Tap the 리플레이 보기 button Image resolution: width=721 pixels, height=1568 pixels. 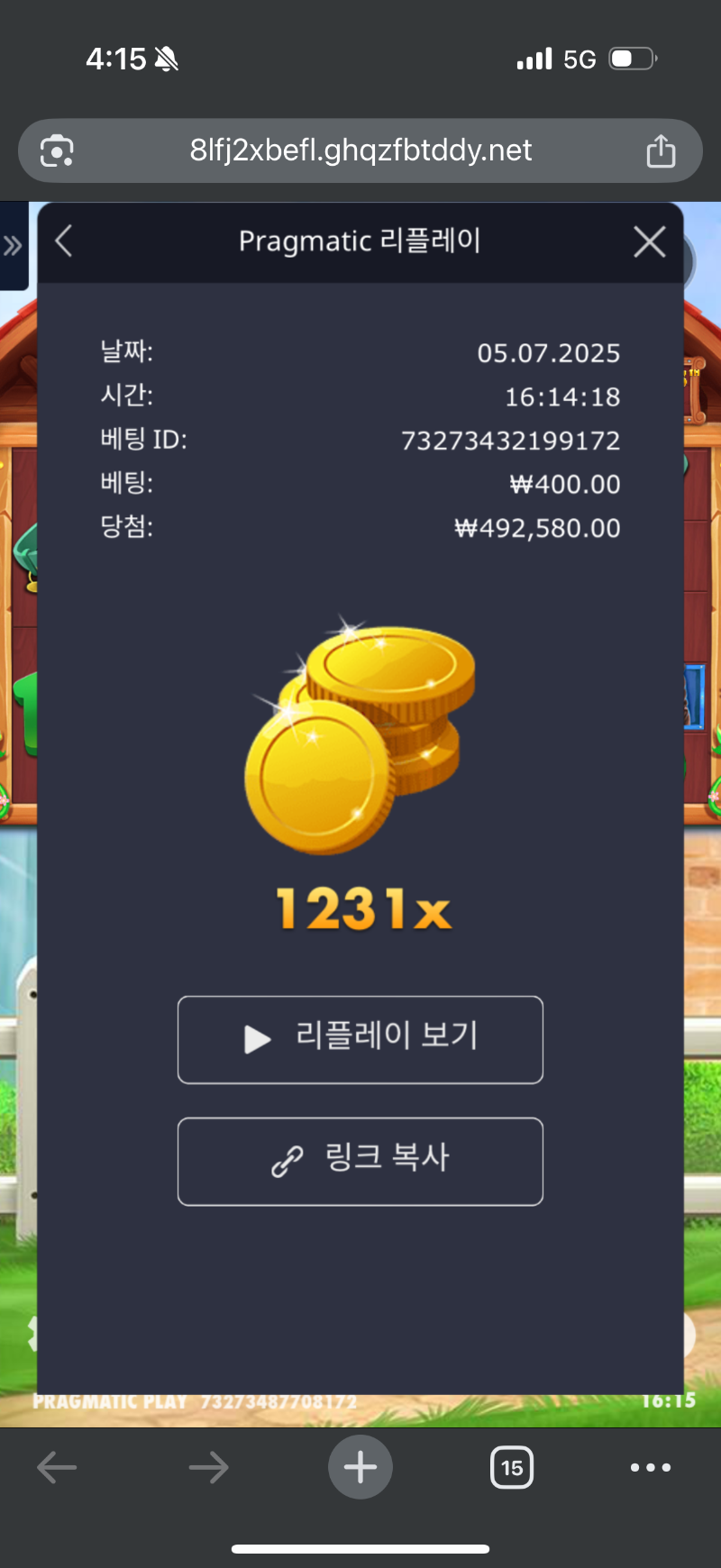click(x=360, y=1039)
